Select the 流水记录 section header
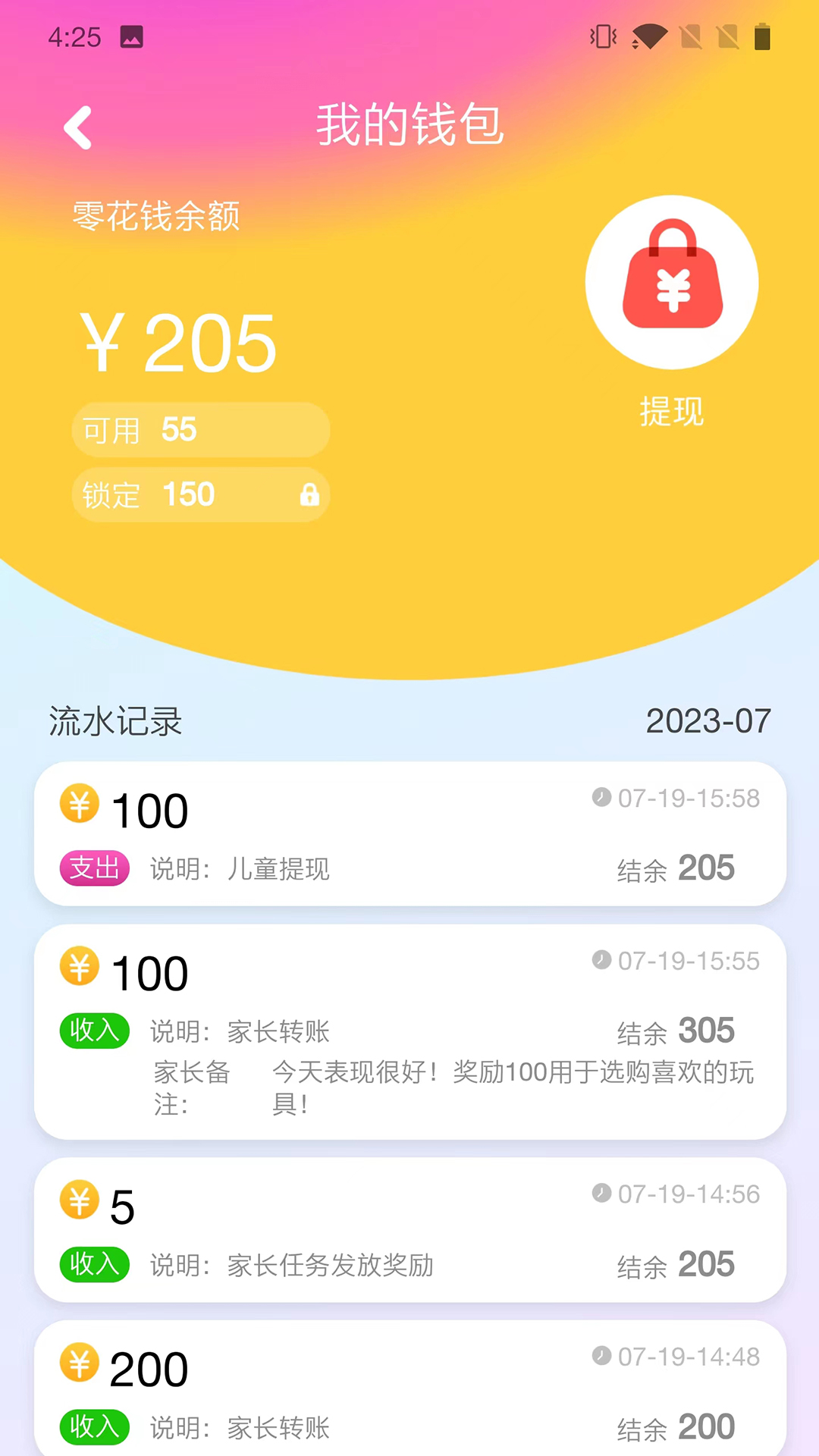The width and height of the screenshot is (819, 1456). (x=115, y=721)
